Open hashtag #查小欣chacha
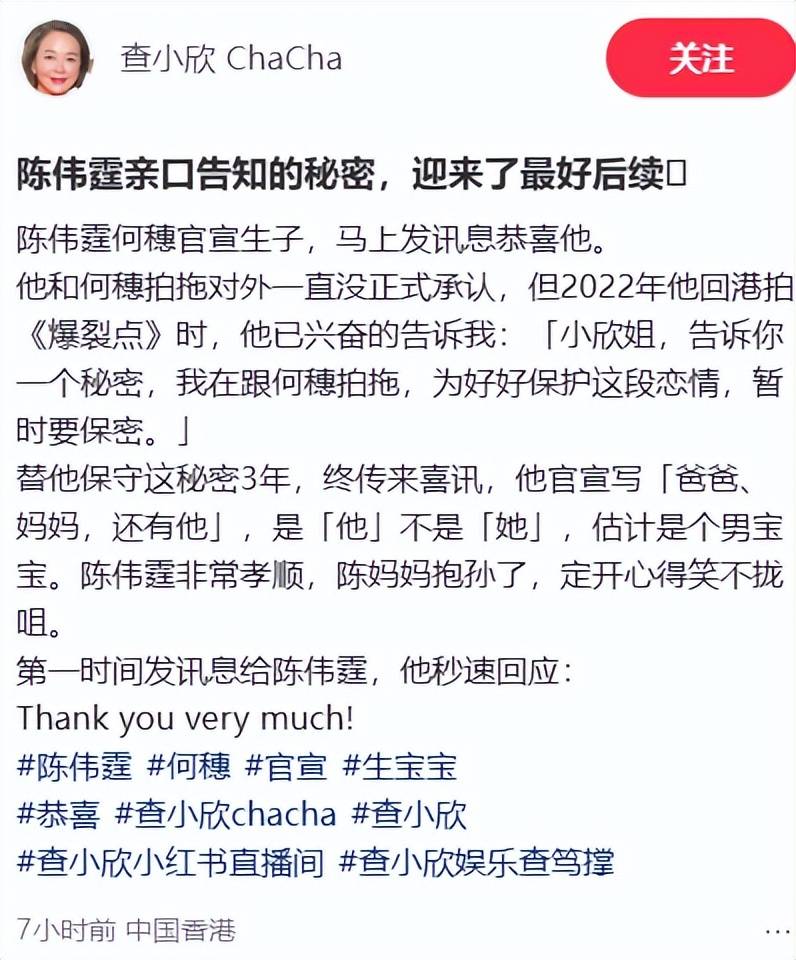The image size is (796, 960). [226, 814]
